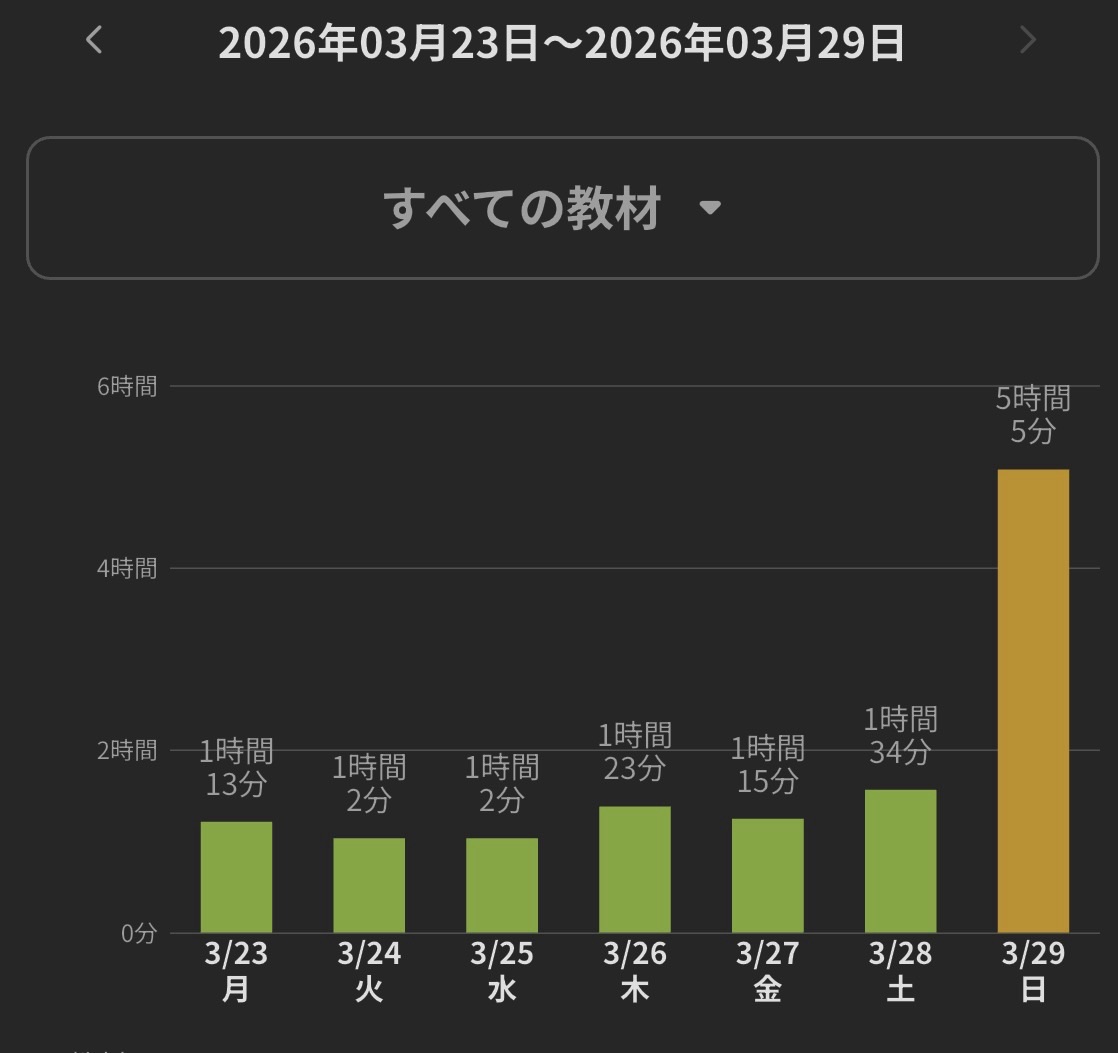Image resolution: width=1118 pixels, height=1053 pixels.
Task: Go to the previous week
Action: tap(94, 41)
